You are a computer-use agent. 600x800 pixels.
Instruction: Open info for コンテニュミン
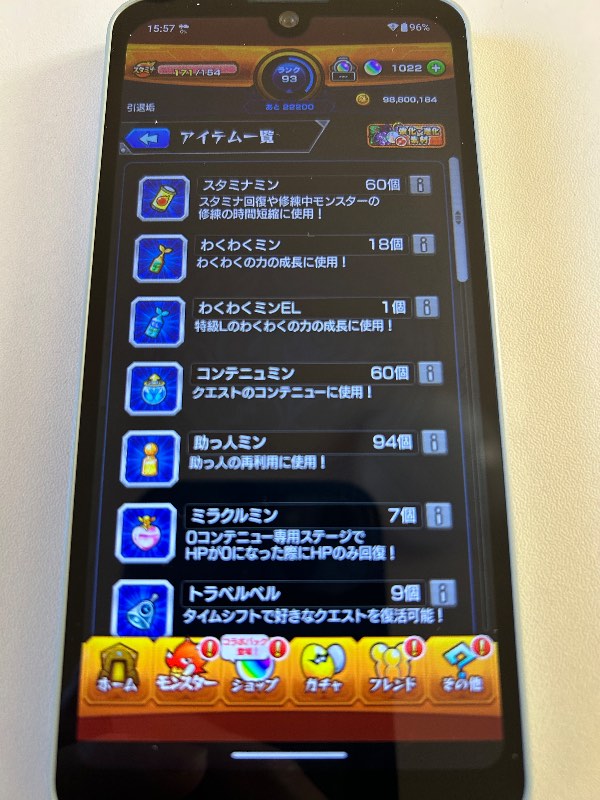click(430, 373)
